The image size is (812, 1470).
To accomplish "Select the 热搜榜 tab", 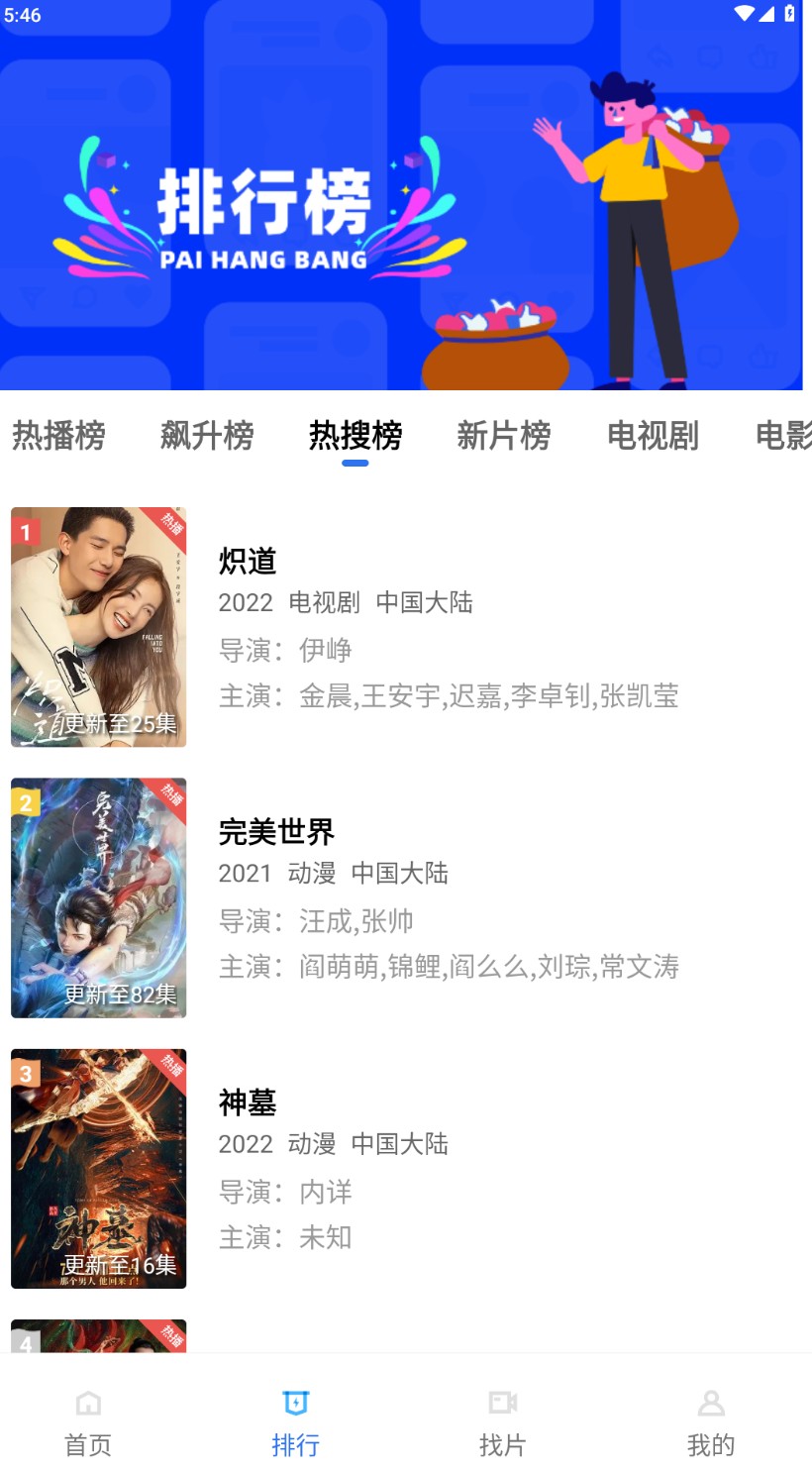I will click(355, 436).
